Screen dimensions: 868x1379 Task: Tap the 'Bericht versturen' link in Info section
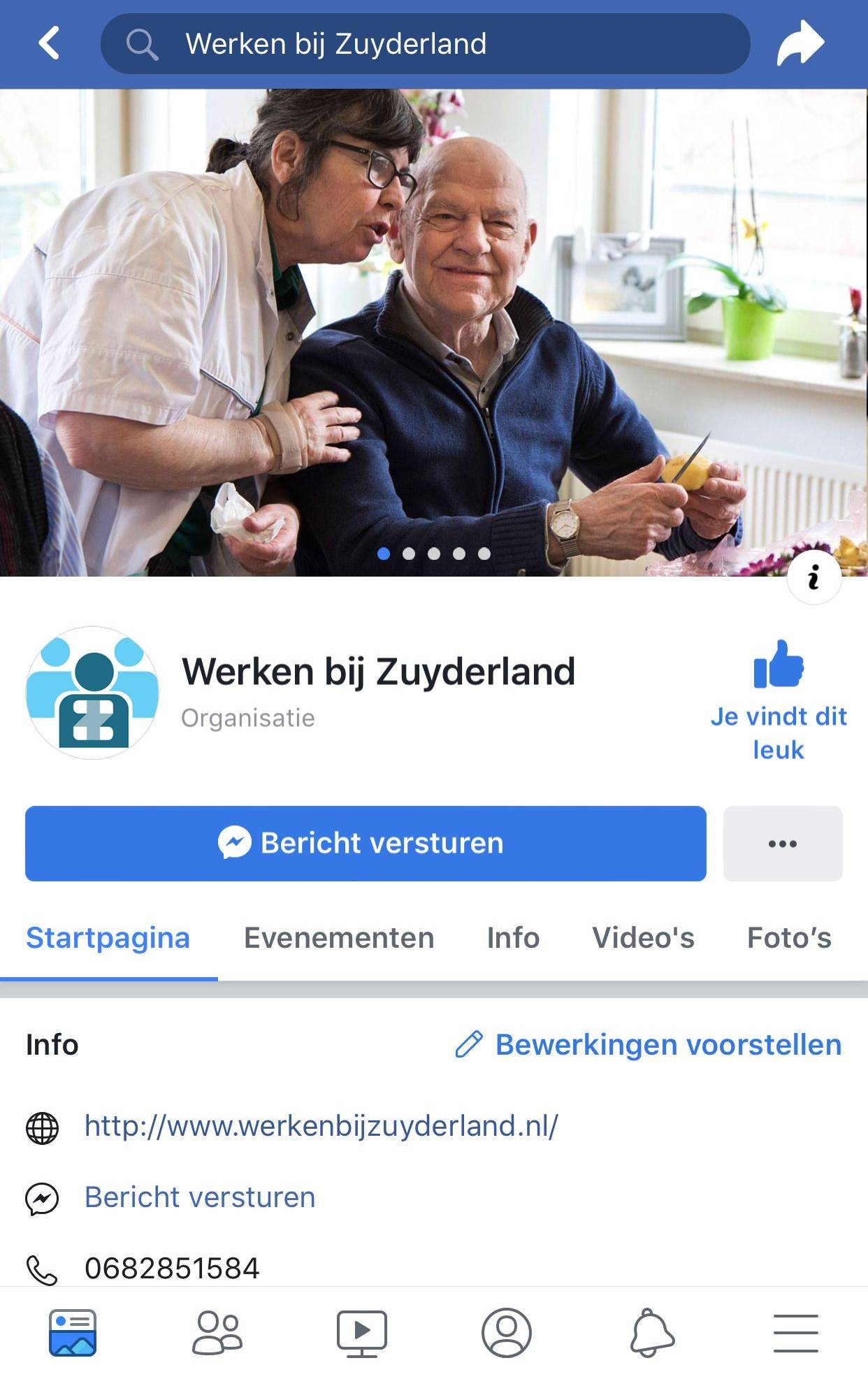tap(200, 1197)
